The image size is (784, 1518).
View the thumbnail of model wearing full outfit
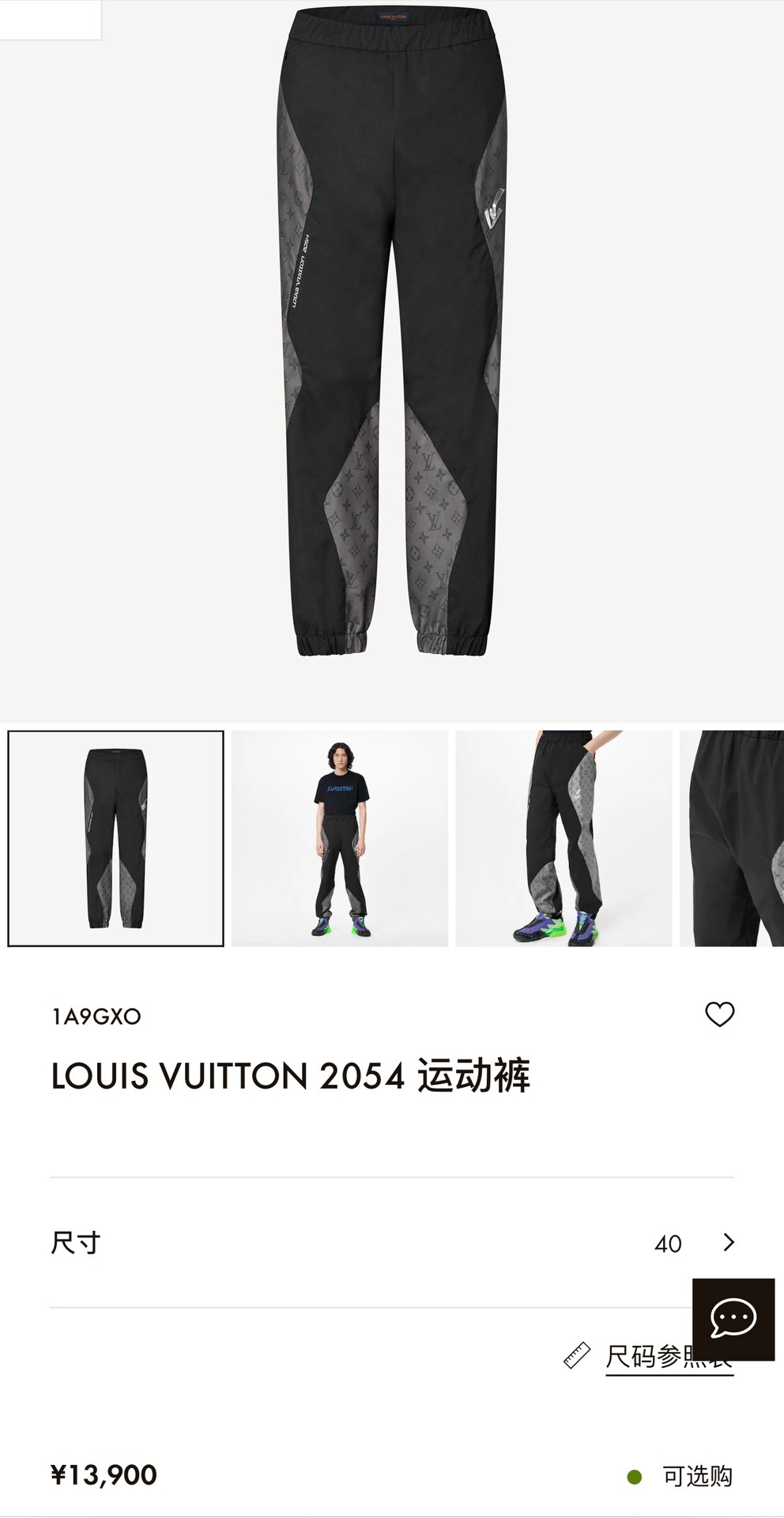(340, 839)
